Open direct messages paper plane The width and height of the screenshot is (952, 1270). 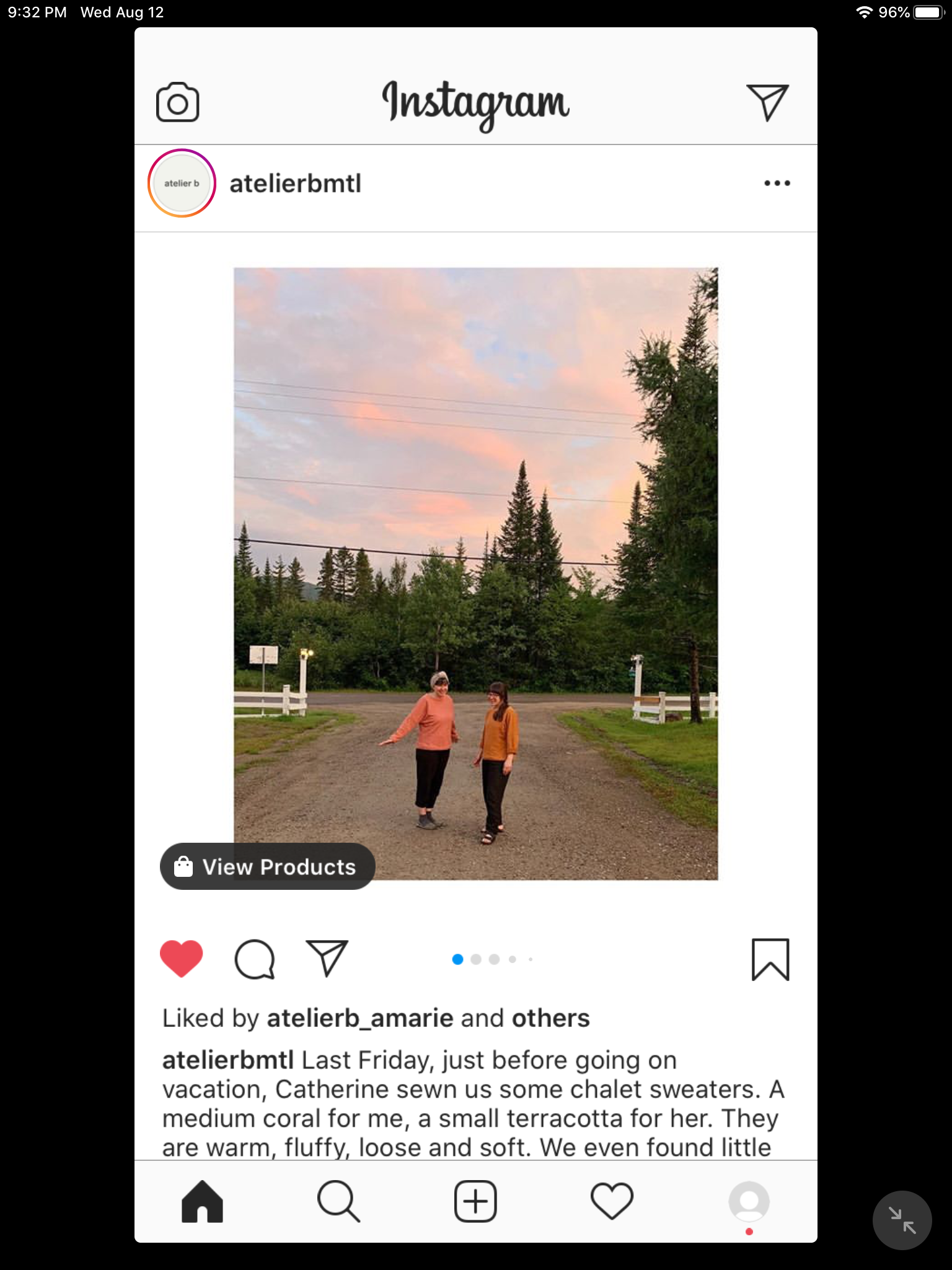pos(767,102)
